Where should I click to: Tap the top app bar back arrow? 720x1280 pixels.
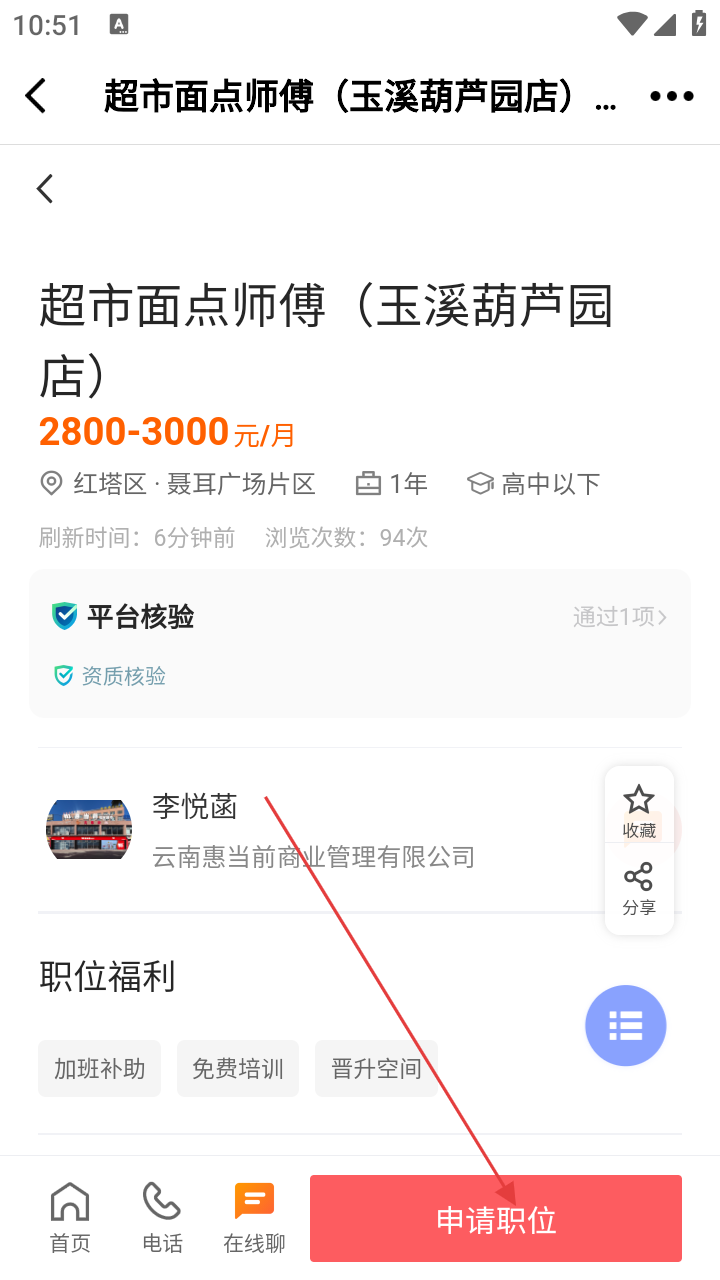pyautogui.click(x=36, y=96)
